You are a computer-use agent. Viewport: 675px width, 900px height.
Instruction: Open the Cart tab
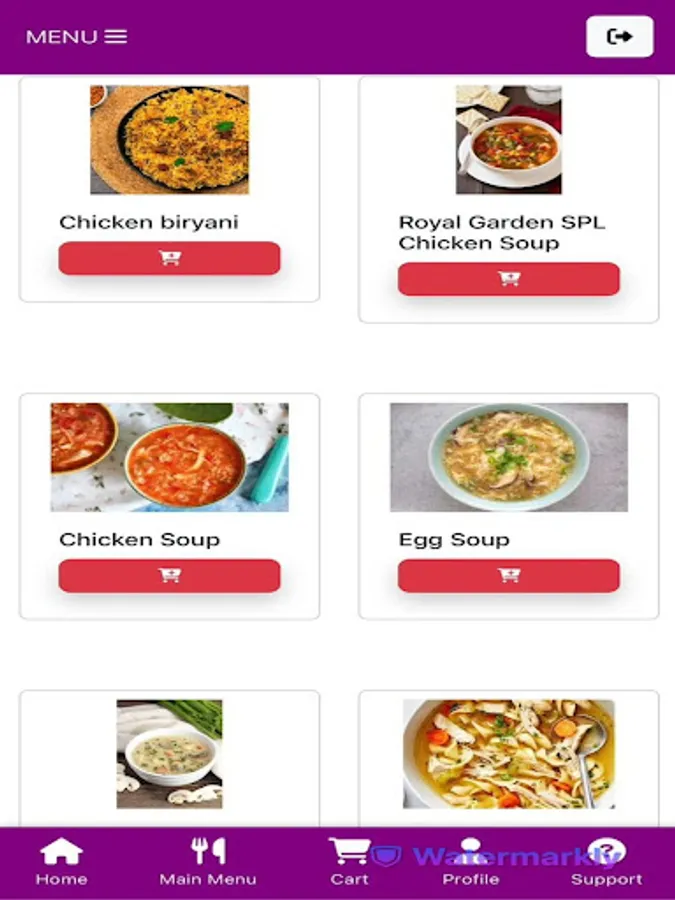point(349,863)
